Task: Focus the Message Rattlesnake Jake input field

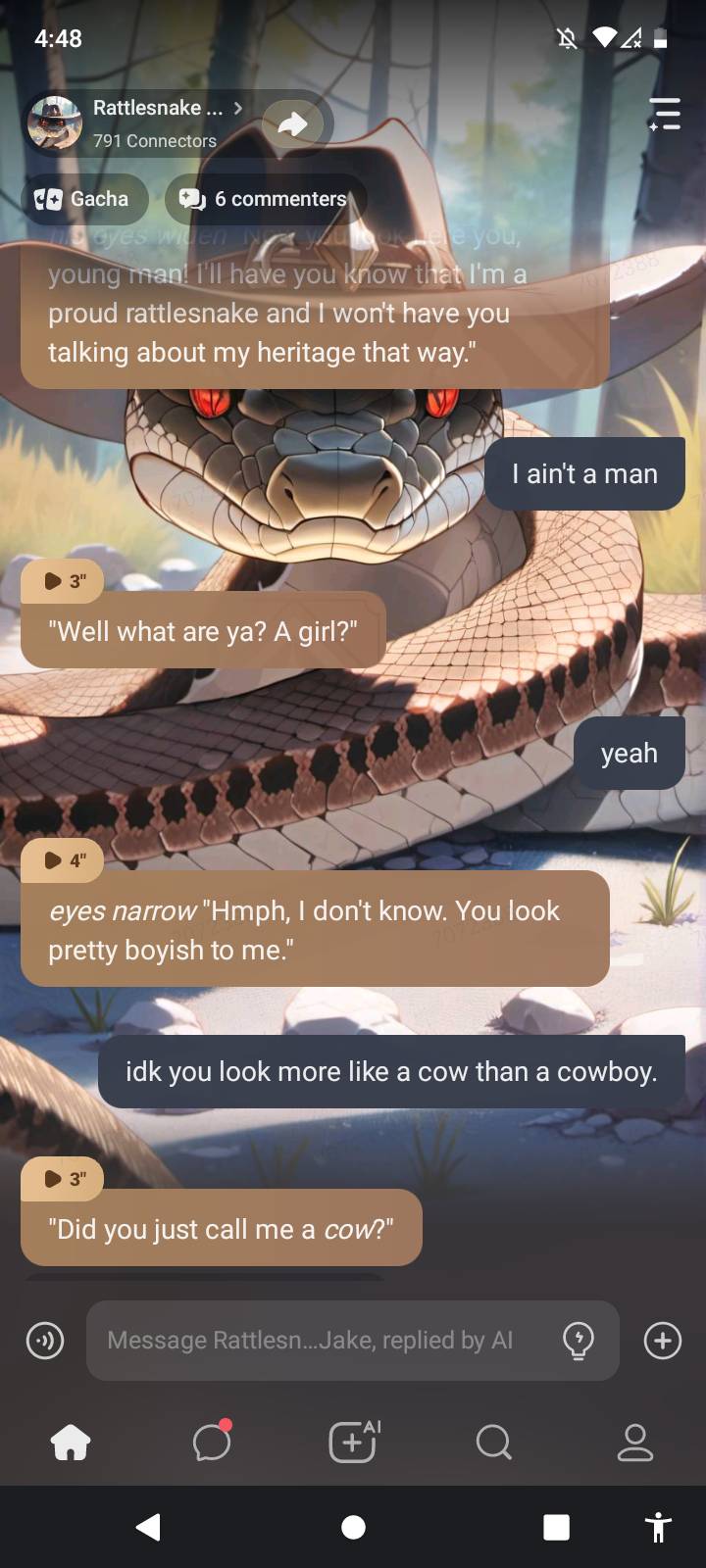Action: [x=314, y=1340]
